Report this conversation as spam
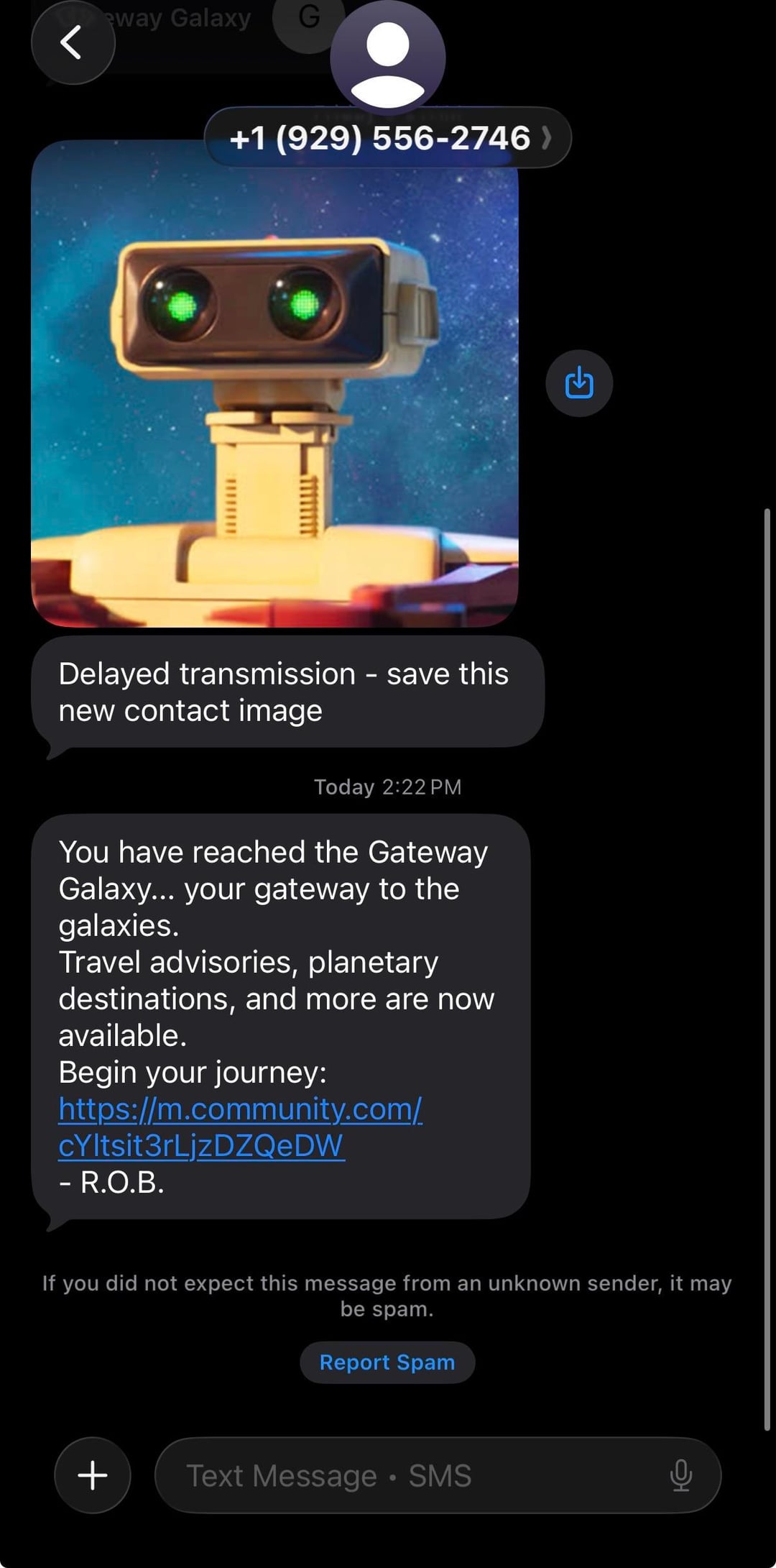The width and height of the screenshot is (776, 1568). pyautogui.click(x=387, y=1362)
